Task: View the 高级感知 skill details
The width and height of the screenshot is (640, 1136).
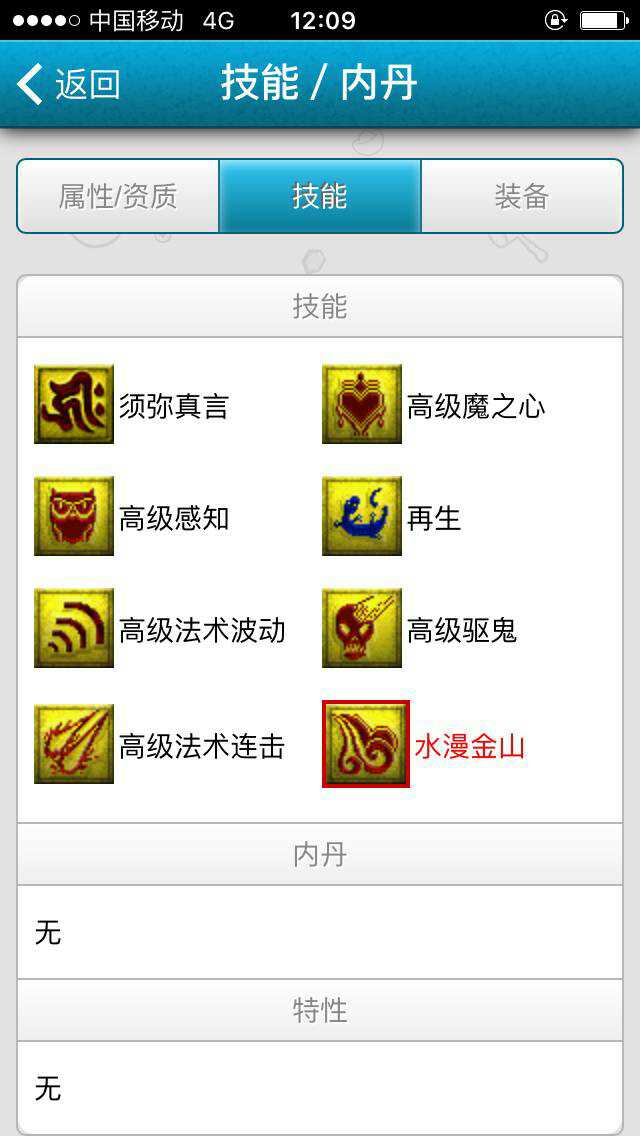Action: (x=74, y=517)
